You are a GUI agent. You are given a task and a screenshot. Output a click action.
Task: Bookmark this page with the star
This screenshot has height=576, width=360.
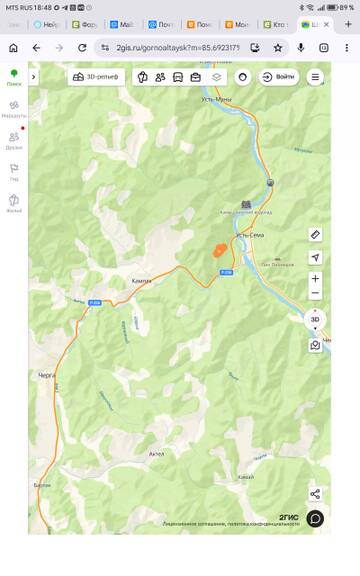click(278, 48)
